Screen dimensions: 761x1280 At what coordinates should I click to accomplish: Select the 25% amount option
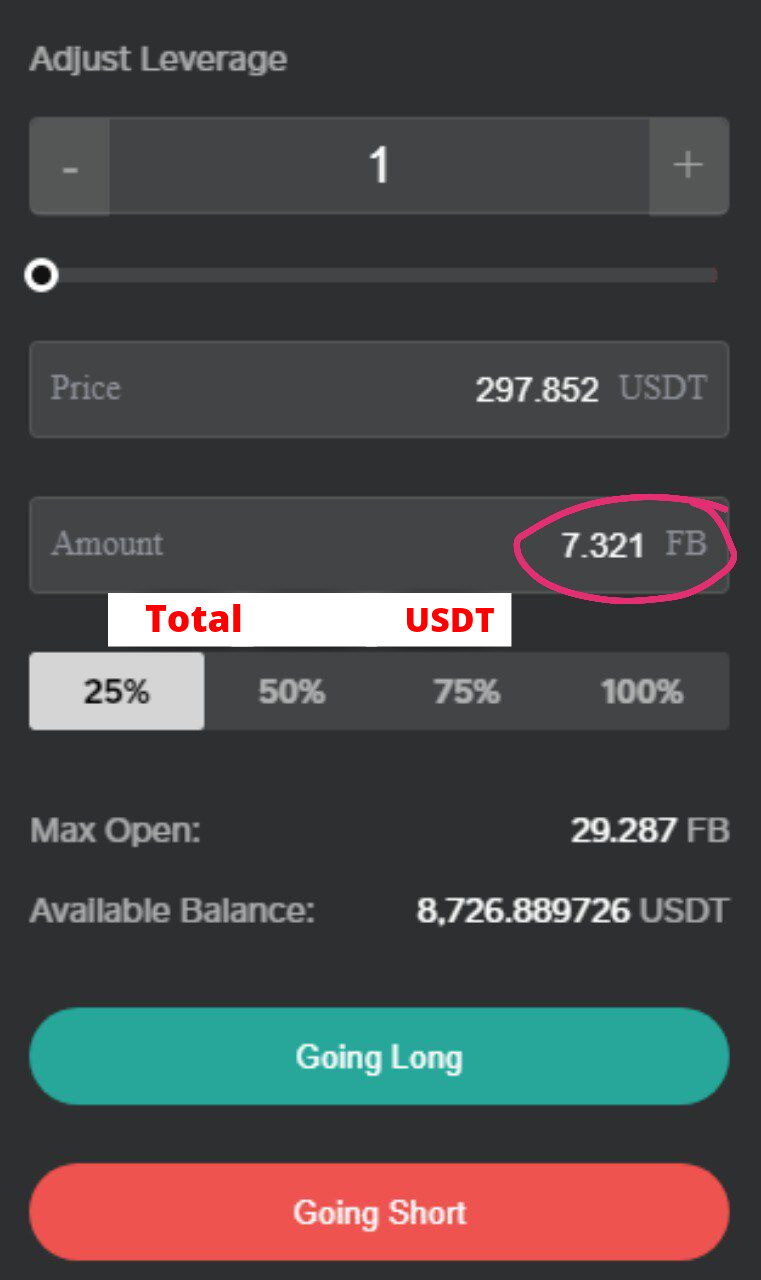pos(117,691)
